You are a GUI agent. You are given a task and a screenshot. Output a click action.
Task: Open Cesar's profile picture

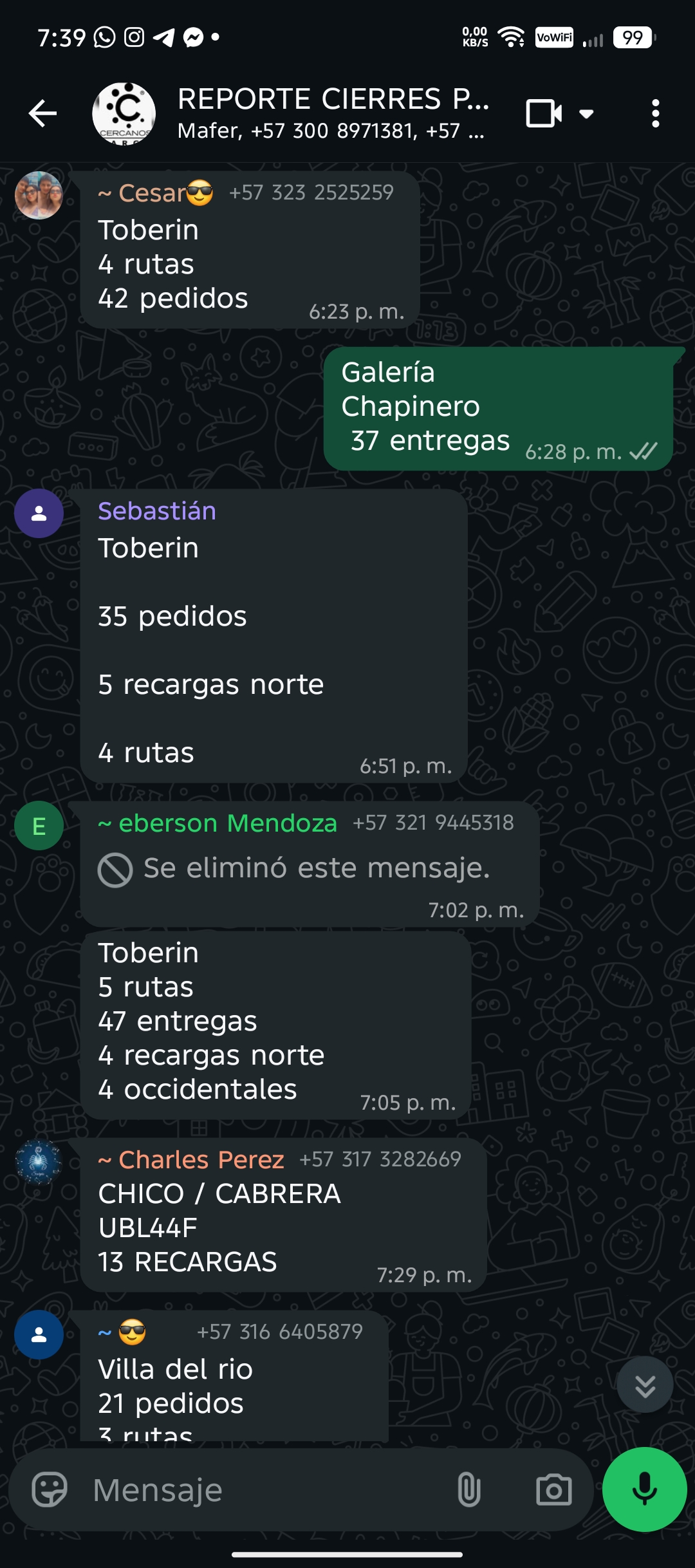point(39,196)
